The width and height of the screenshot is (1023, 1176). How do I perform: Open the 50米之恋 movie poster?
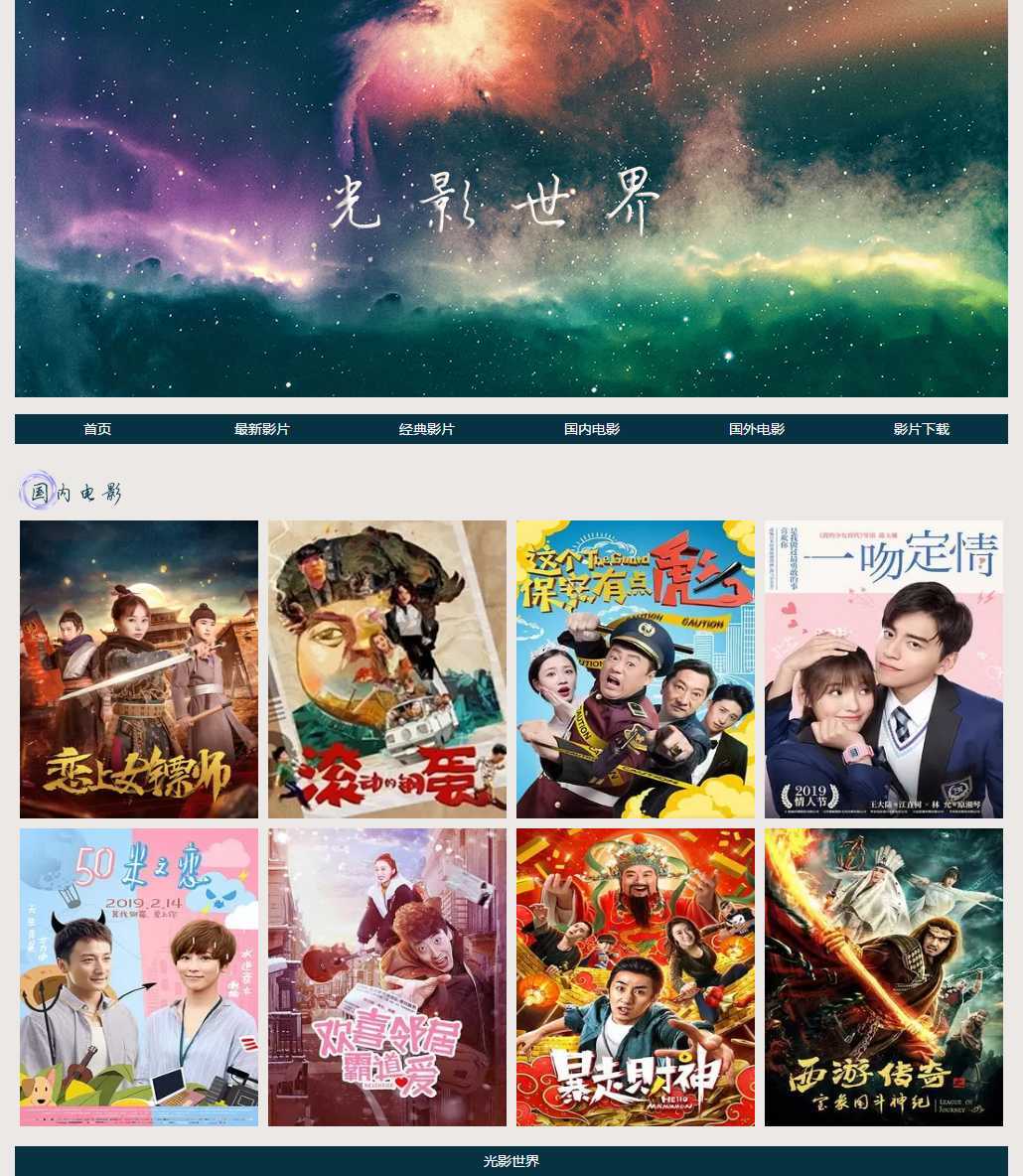click(x=139, y=977)
